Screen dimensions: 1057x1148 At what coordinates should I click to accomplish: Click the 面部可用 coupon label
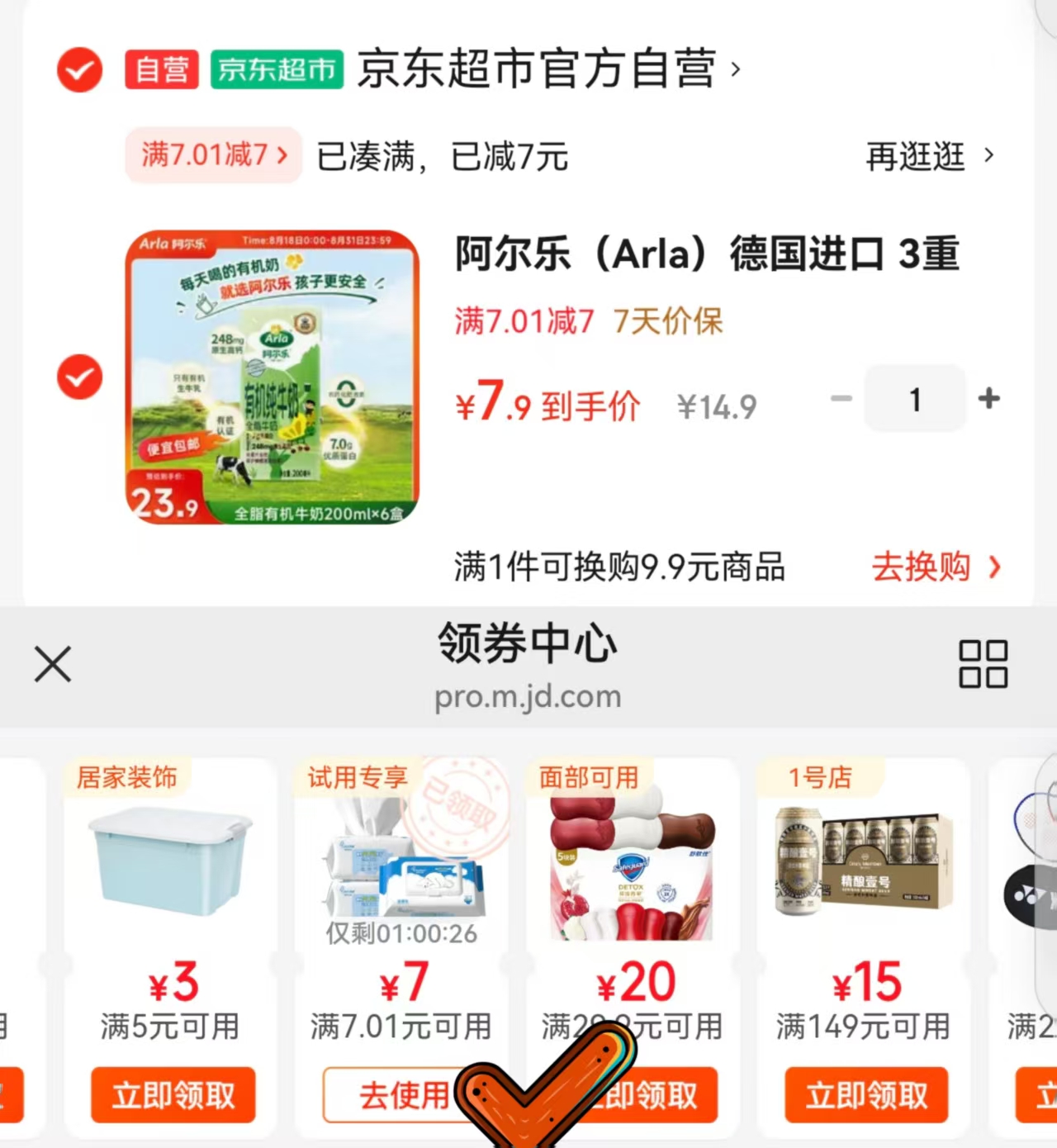point(587,776)
